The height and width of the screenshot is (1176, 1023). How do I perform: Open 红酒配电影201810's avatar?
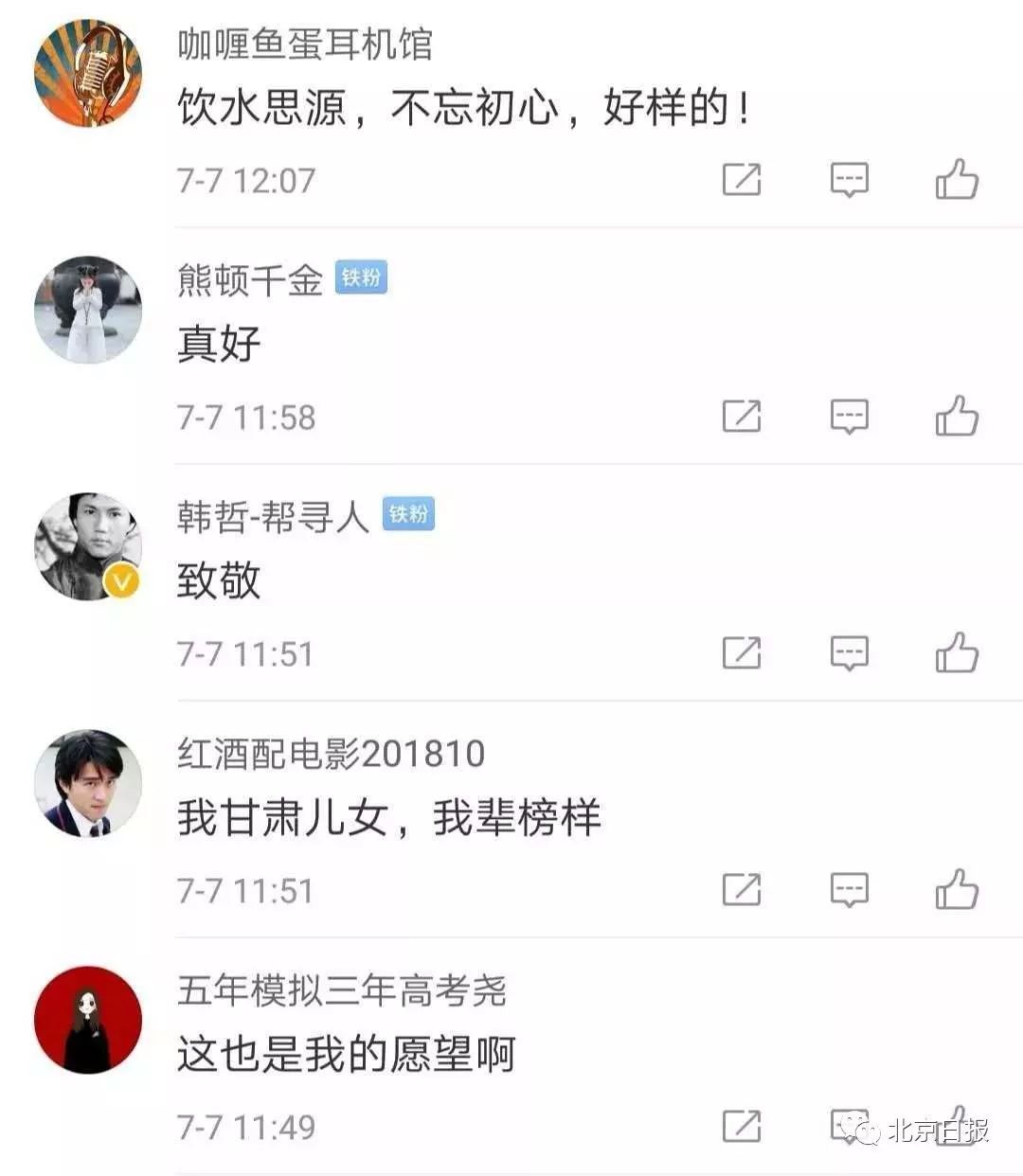pyautogui.click(x=88, y=783)
